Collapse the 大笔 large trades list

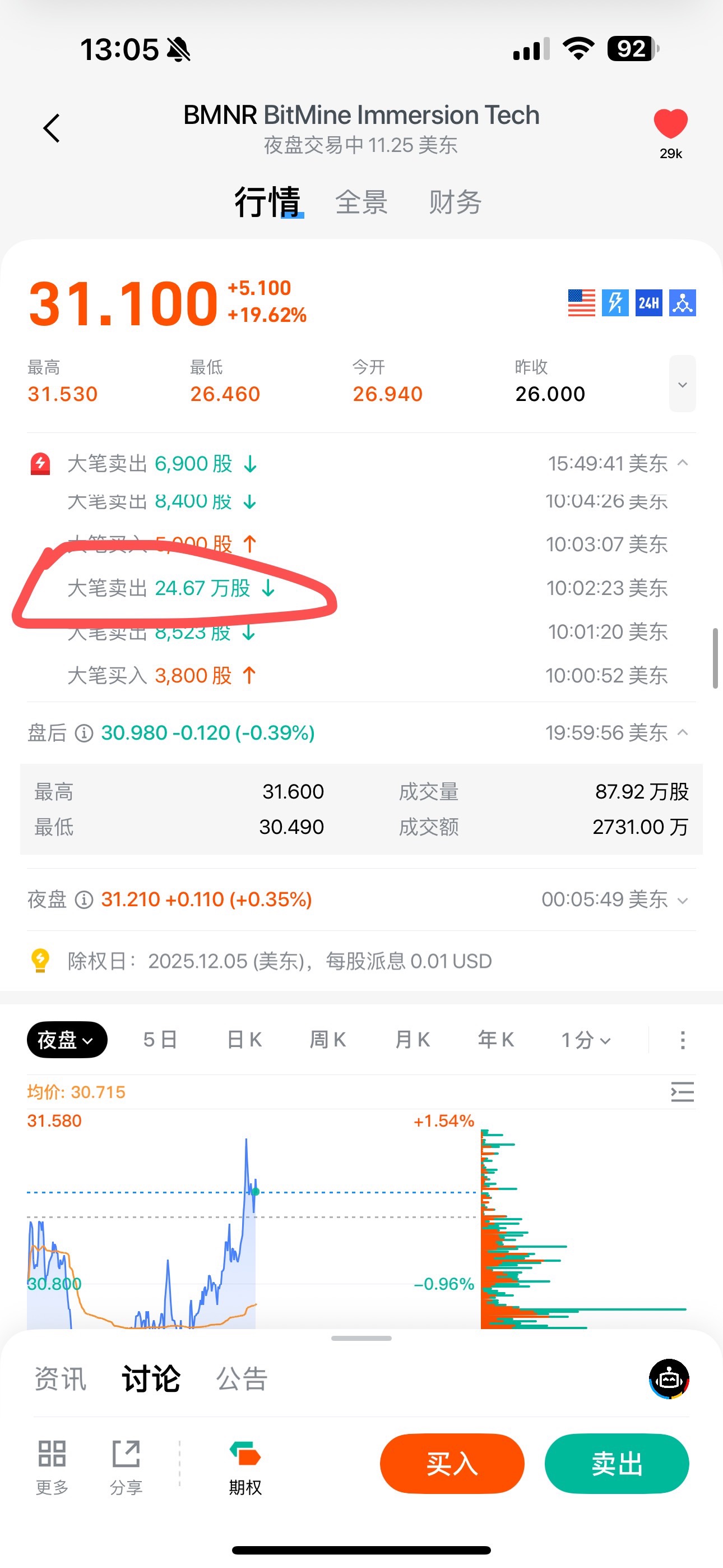click(683, 463)
